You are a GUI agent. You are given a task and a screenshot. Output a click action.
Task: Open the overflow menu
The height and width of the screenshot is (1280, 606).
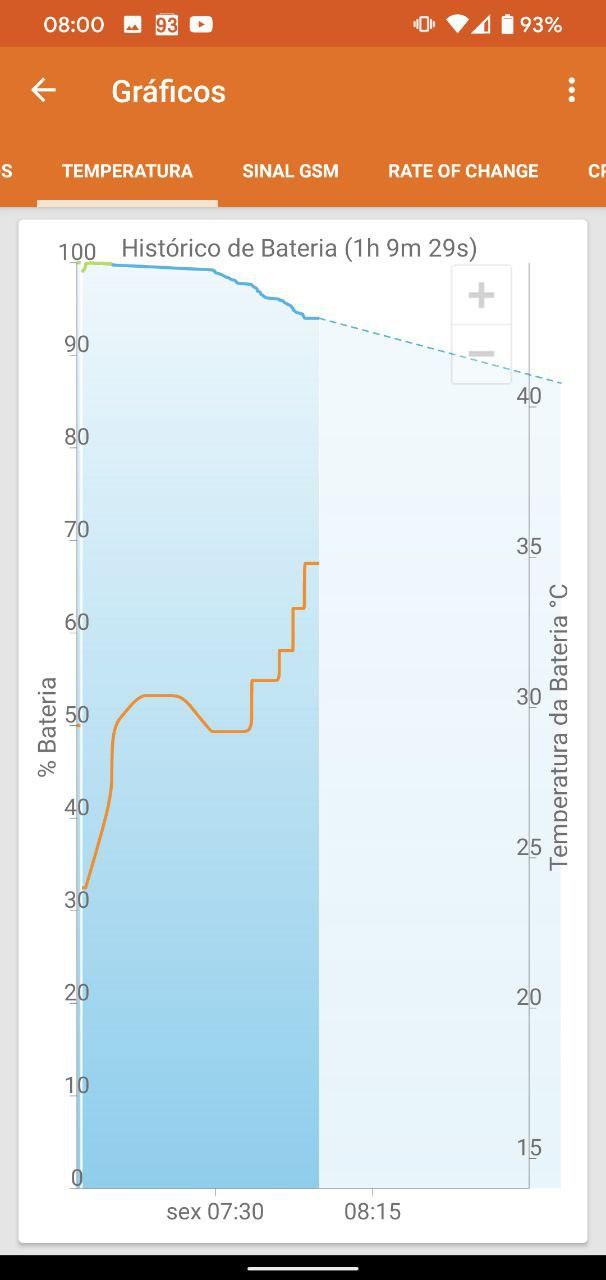(571, 91)
